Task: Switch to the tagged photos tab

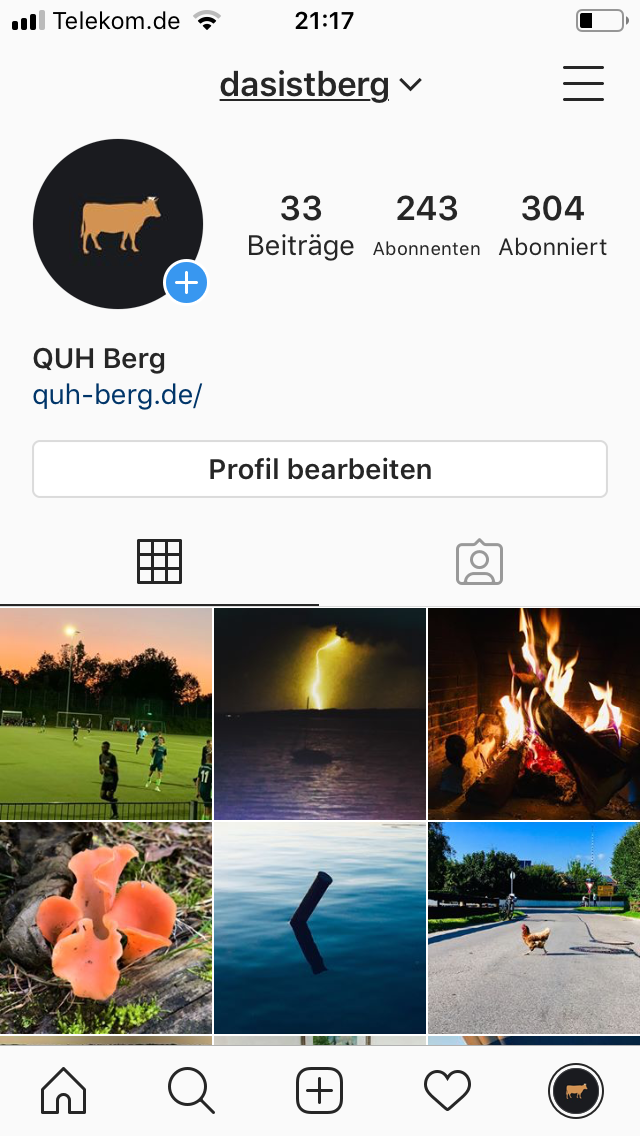Action: coord(479,562)
